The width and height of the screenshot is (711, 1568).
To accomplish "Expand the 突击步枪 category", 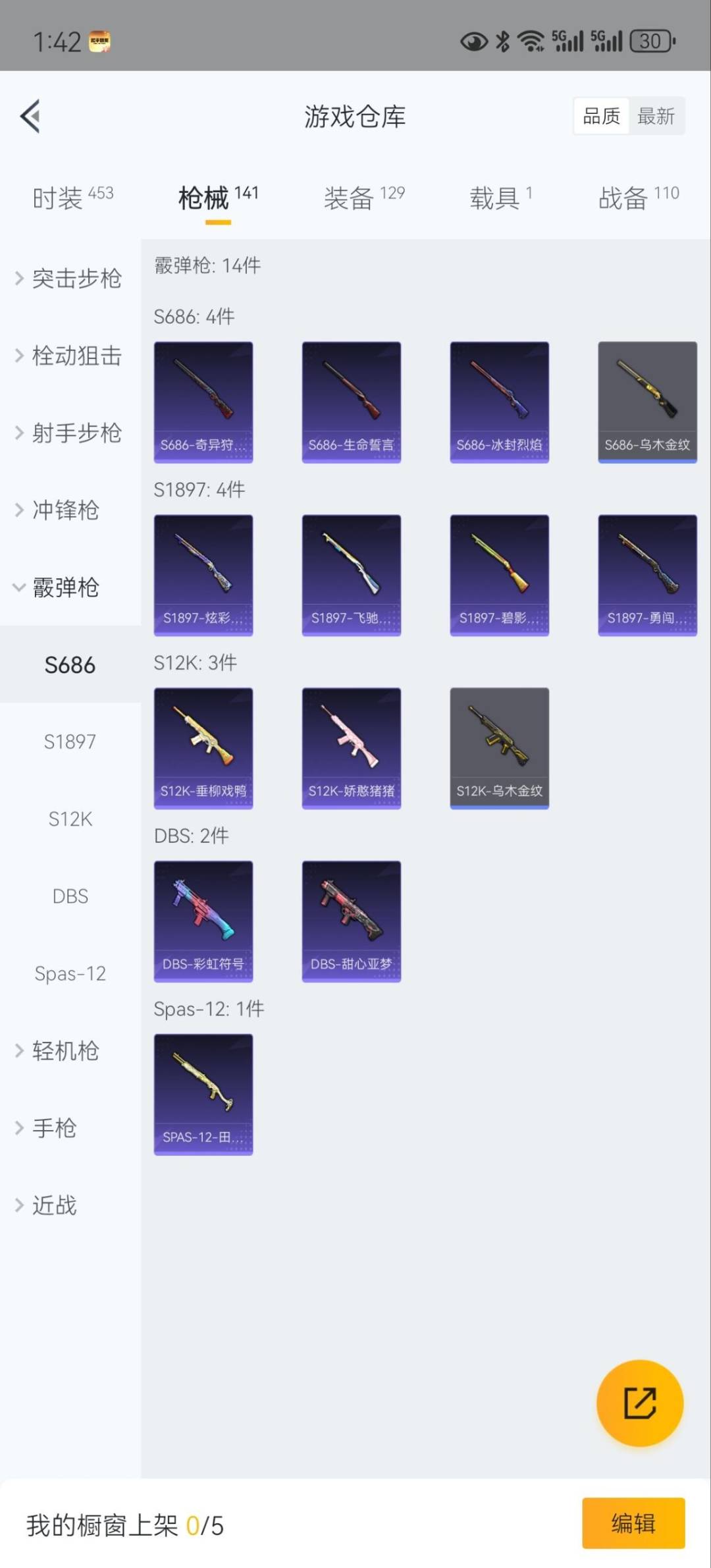I will pyautogui.click(x=70, y=279).
